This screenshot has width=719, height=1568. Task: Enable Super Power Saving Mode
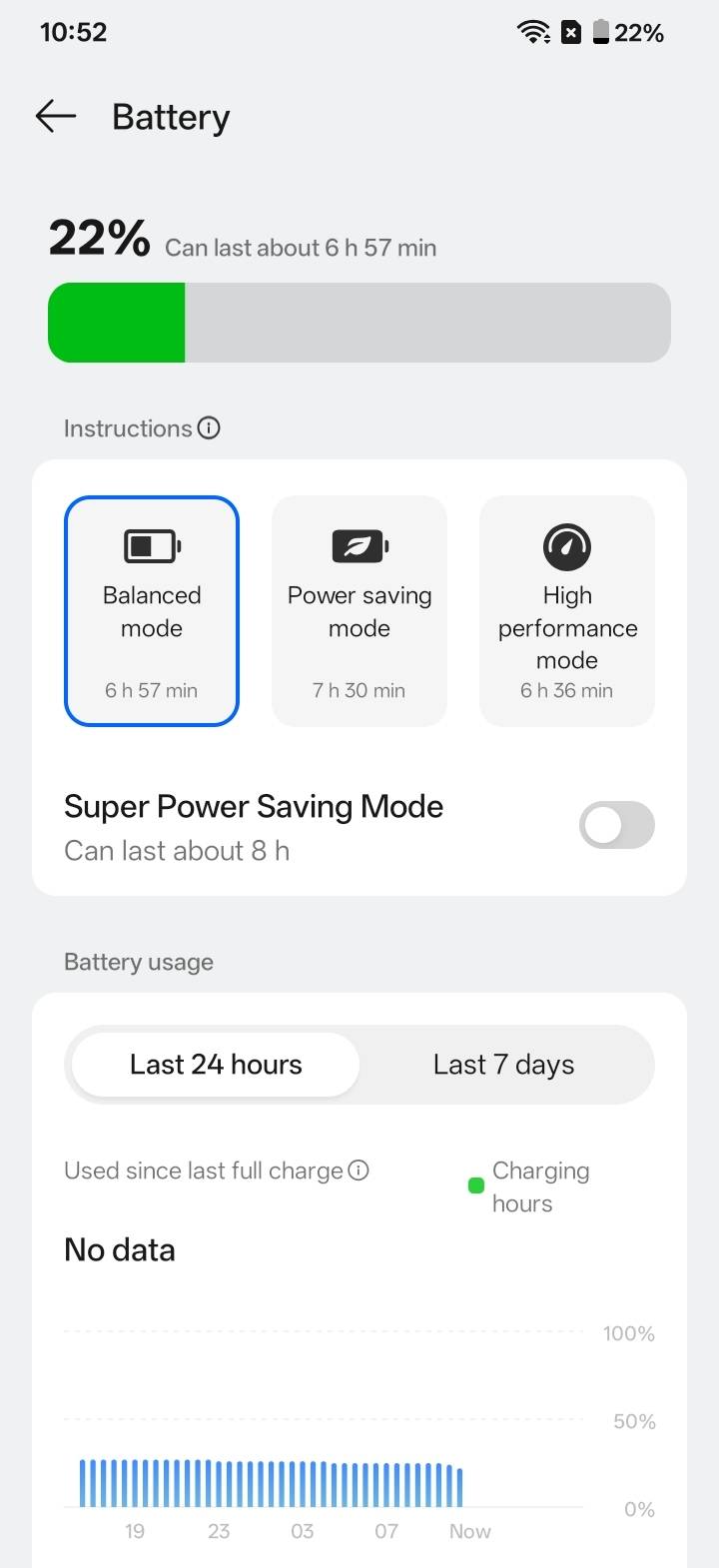coord(617,826)
